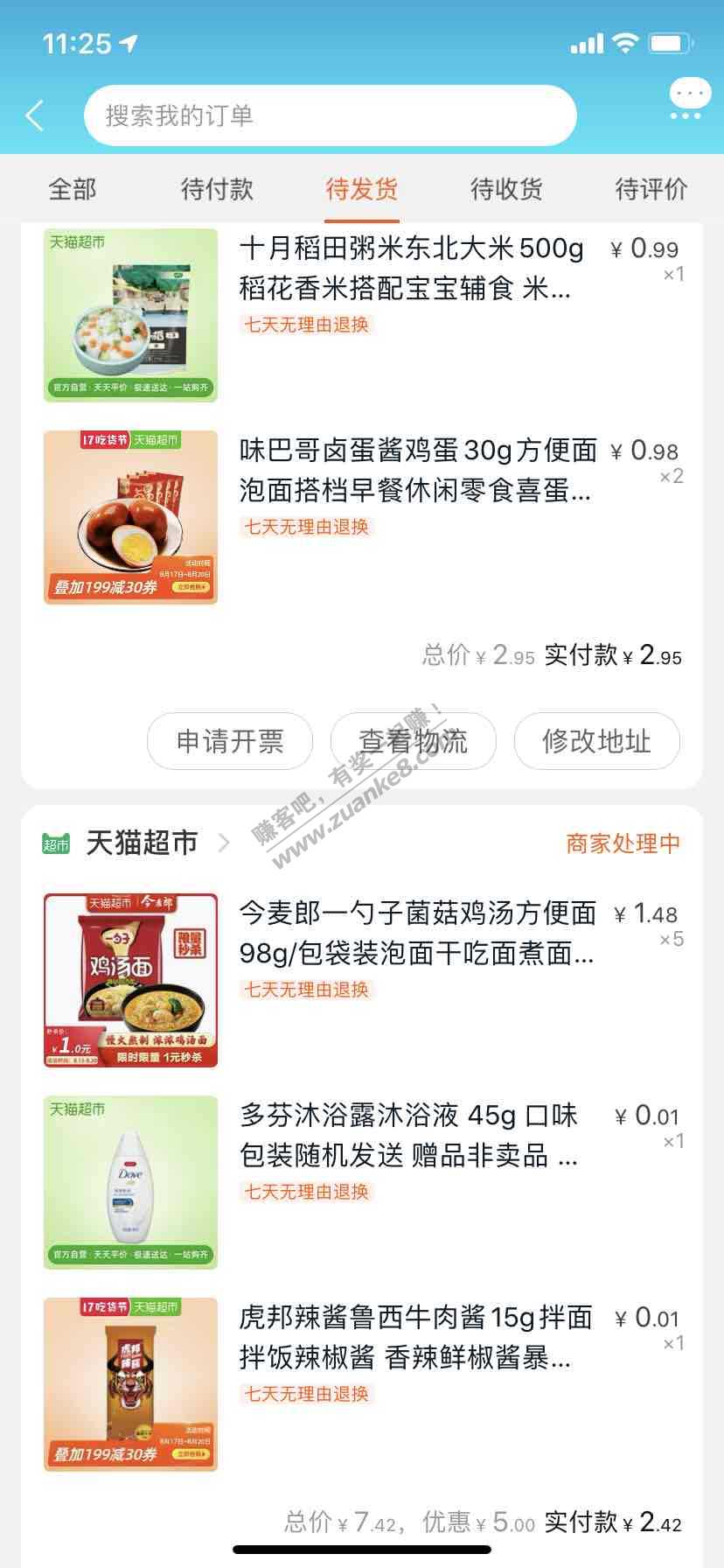724x1568 pixels.
Task: Tap the 搜索我的订单 search field
Action: tap(330, 115)
